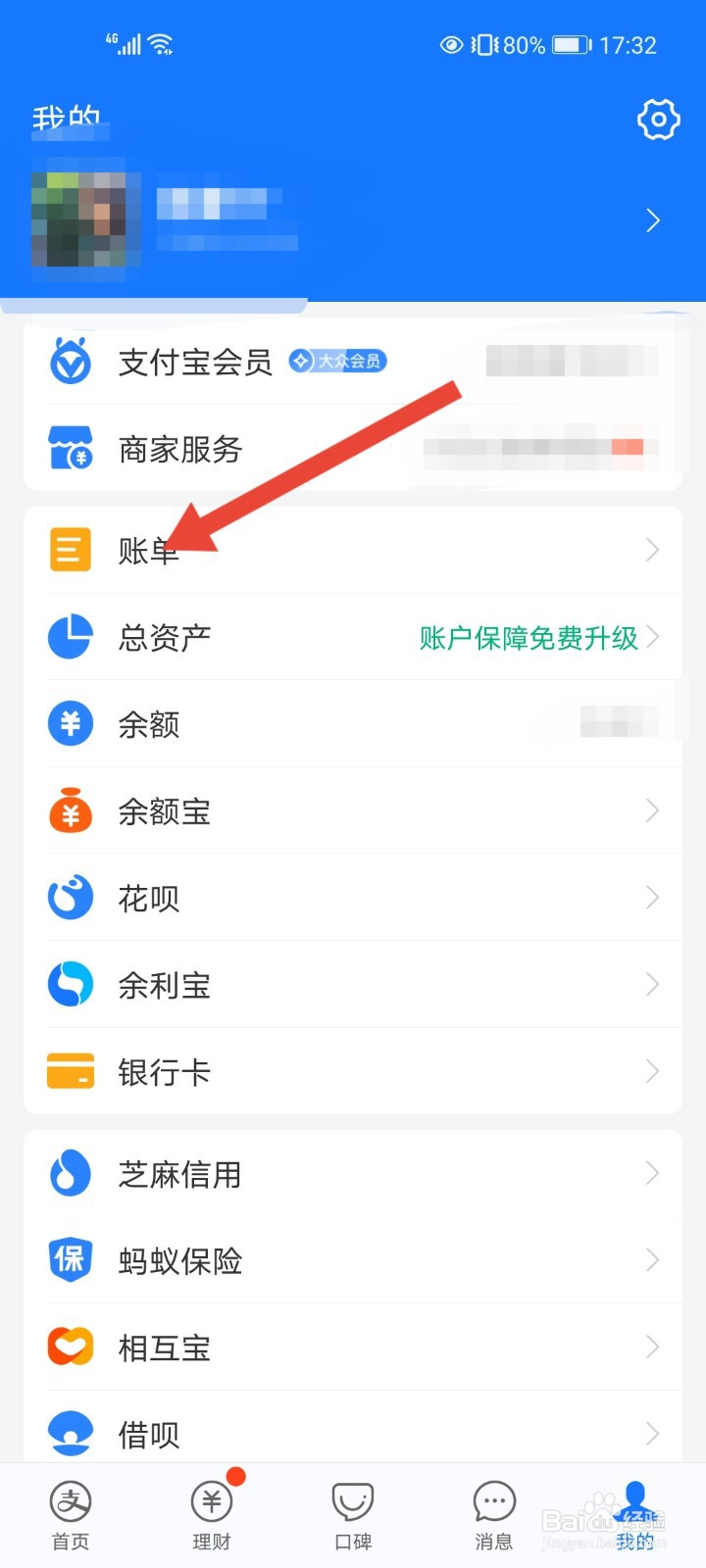This screenshot has height=1568, width=706.
Task: Switch to the 消息 tab
Action: pyautogui.click(x=493, y=1514)
